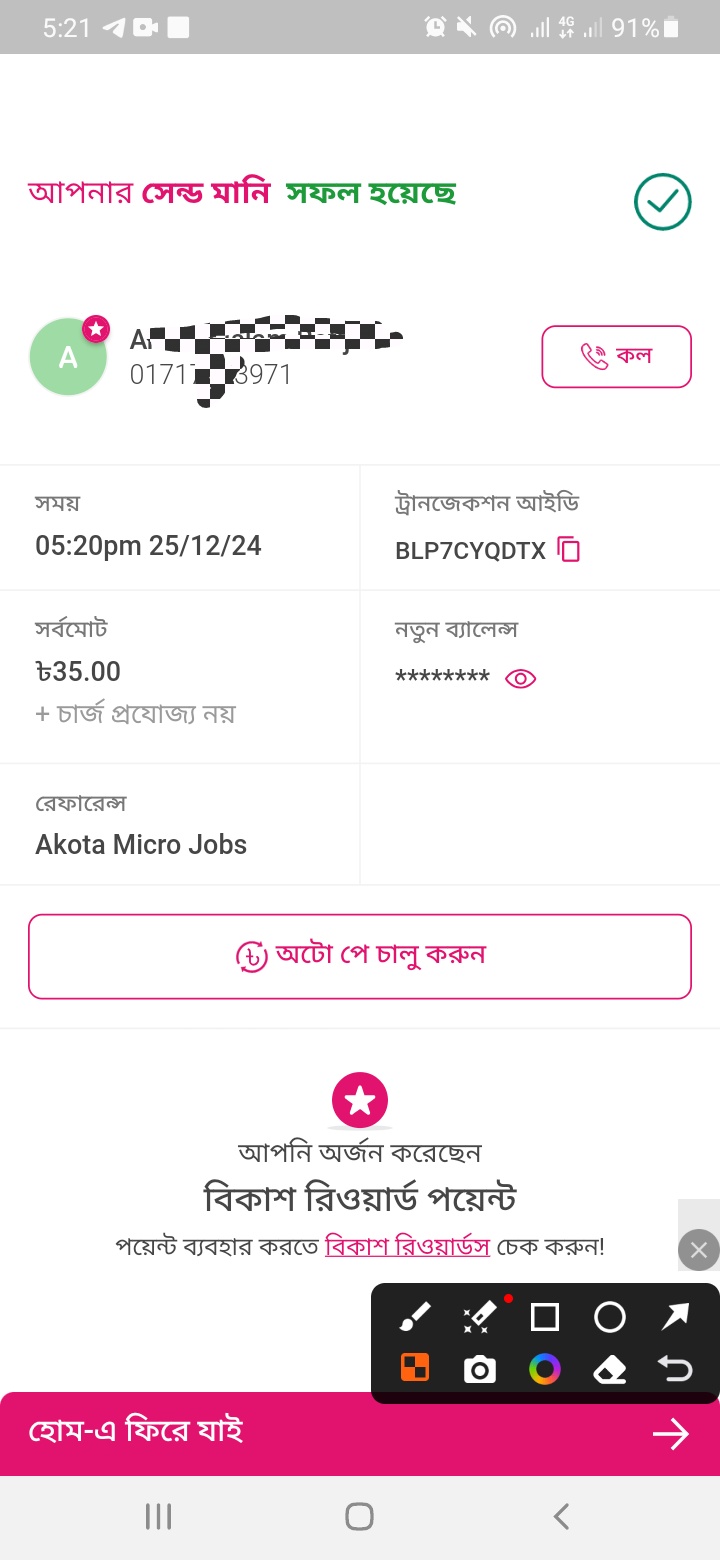Call the recipient using the কল button
This screenshot has height=1560, width=720.
[x=616, y=356]
